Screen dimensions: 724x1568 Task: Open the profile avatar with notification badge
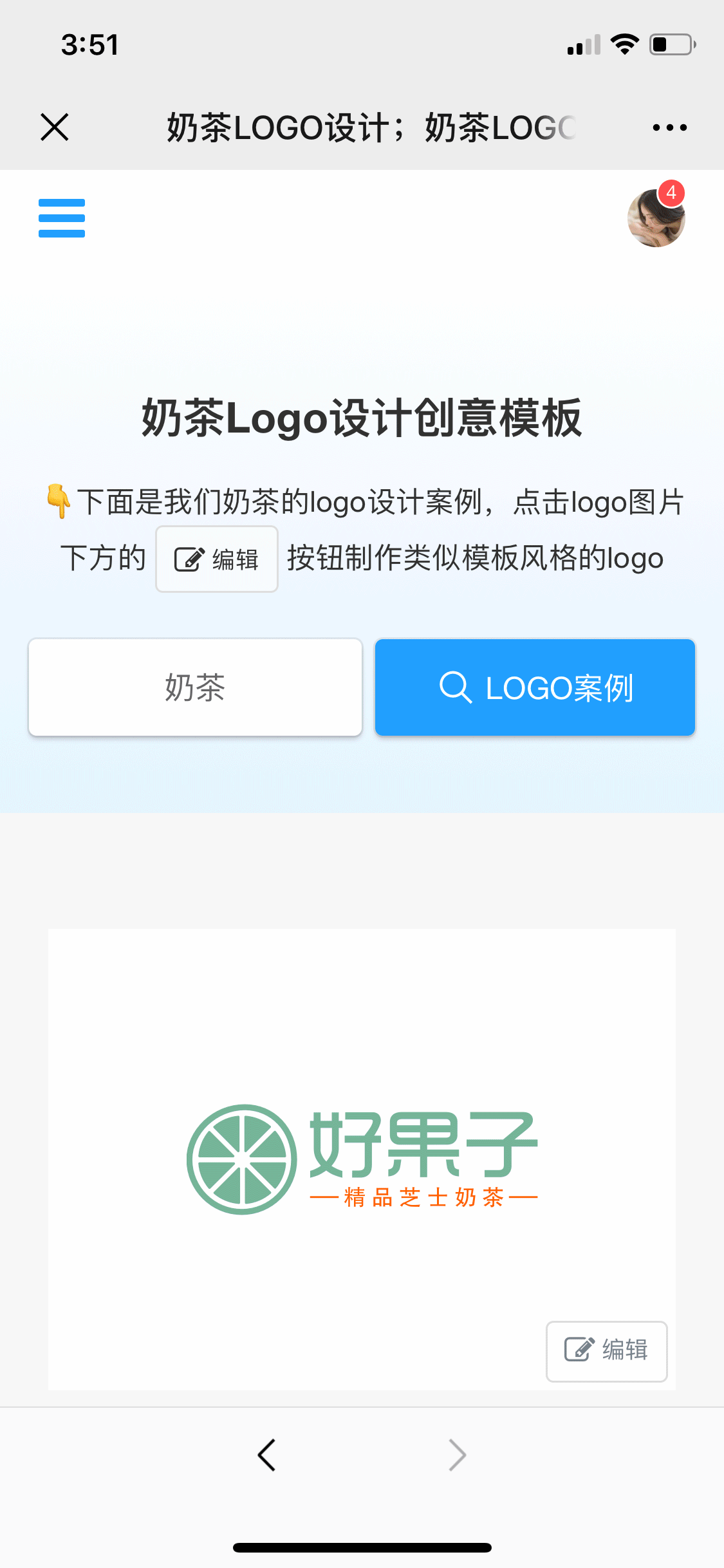coord(656,218)
